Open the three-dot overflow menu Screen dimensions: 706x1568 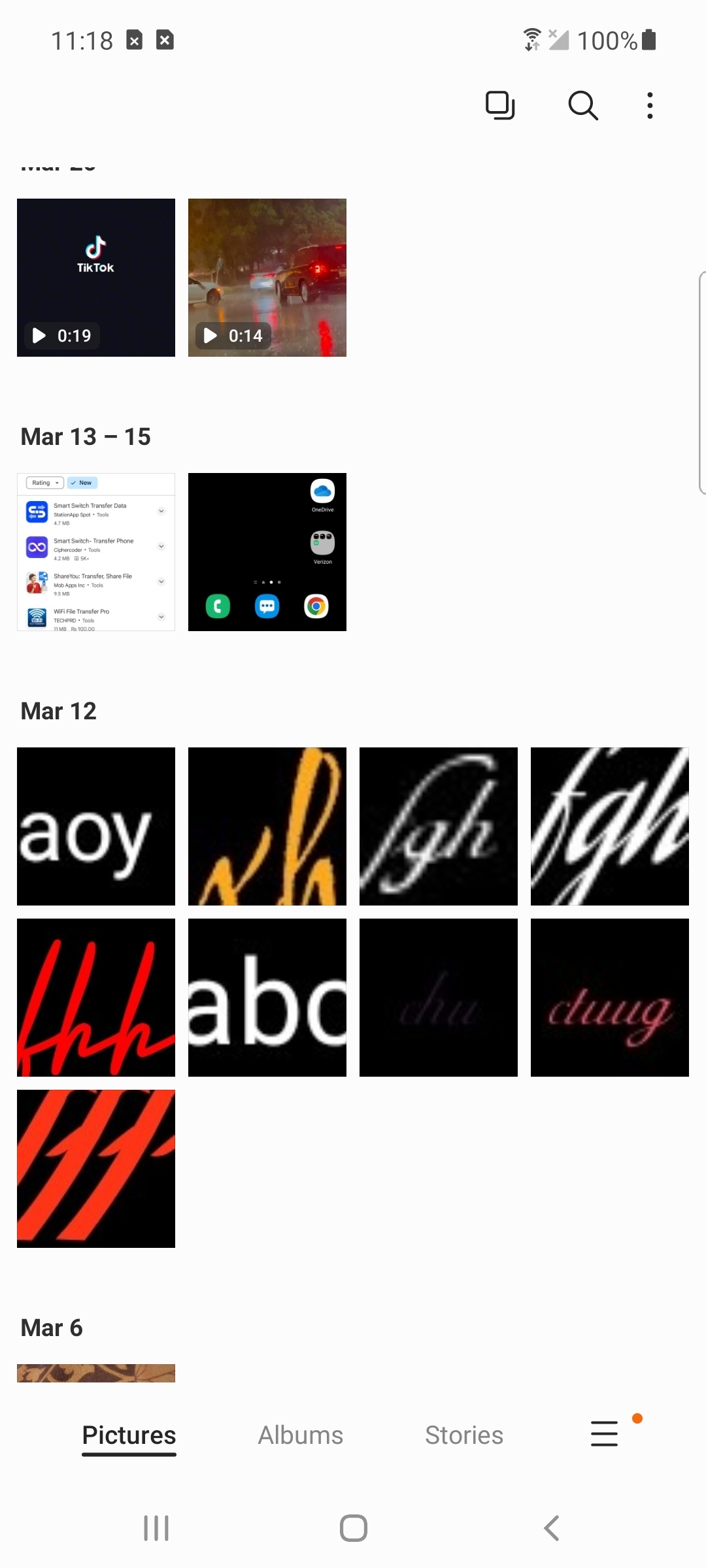(649, 105)
